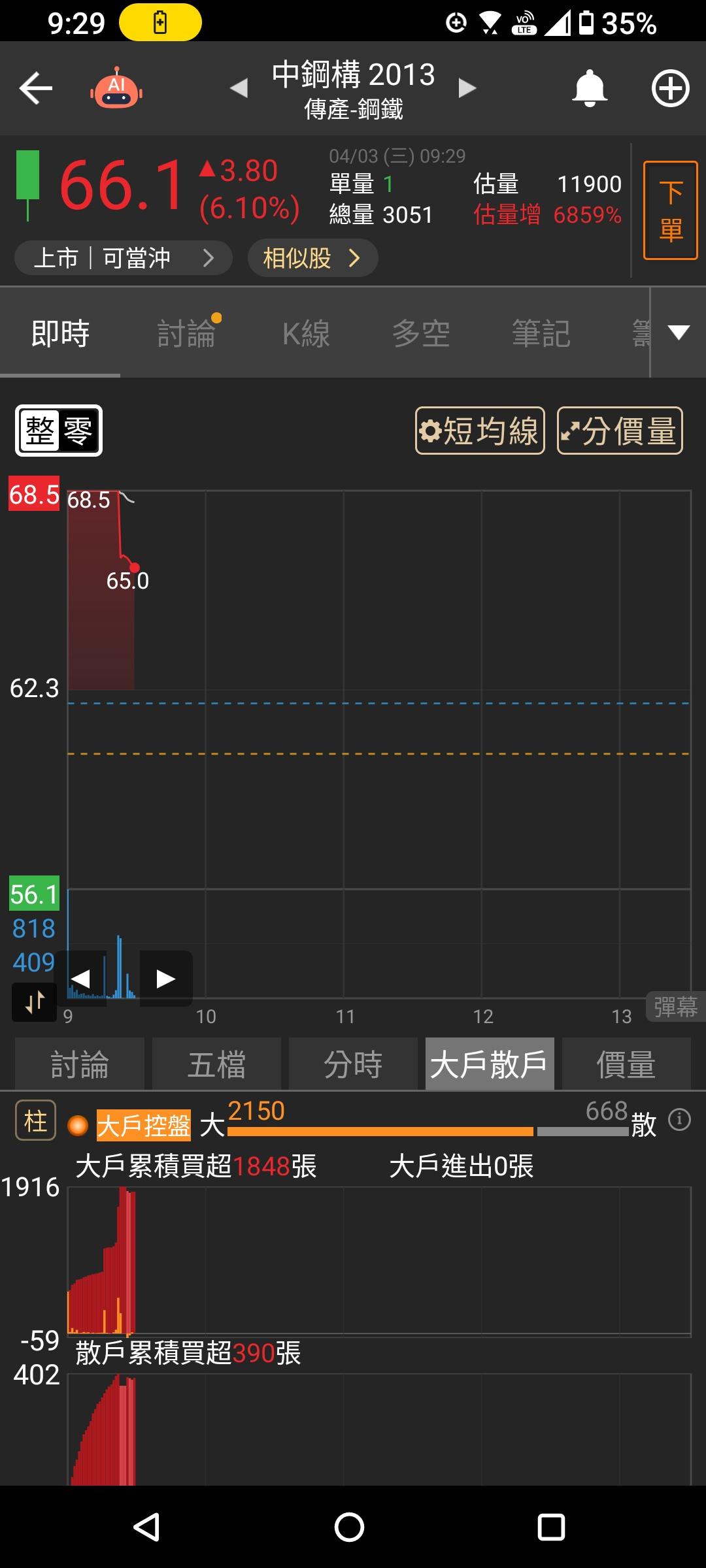Switch to the next stock
The height and width of the screenshot is (1568, 706).
[467, 88]
